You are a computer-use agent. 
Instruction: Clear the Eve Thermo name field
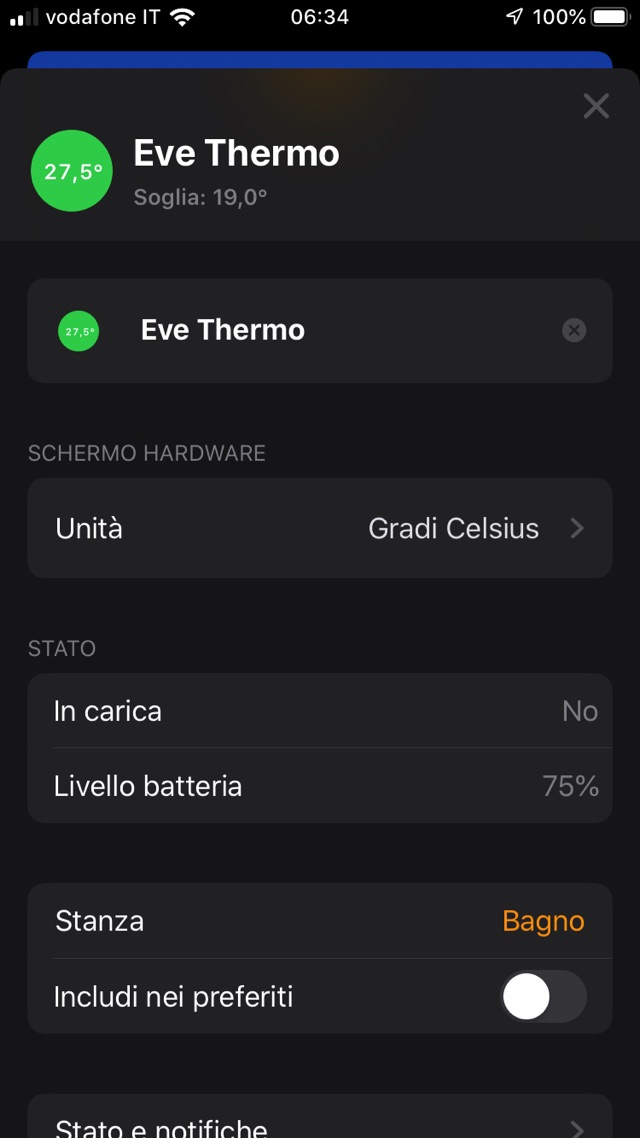pyautogui.click(x=574, y=330)
